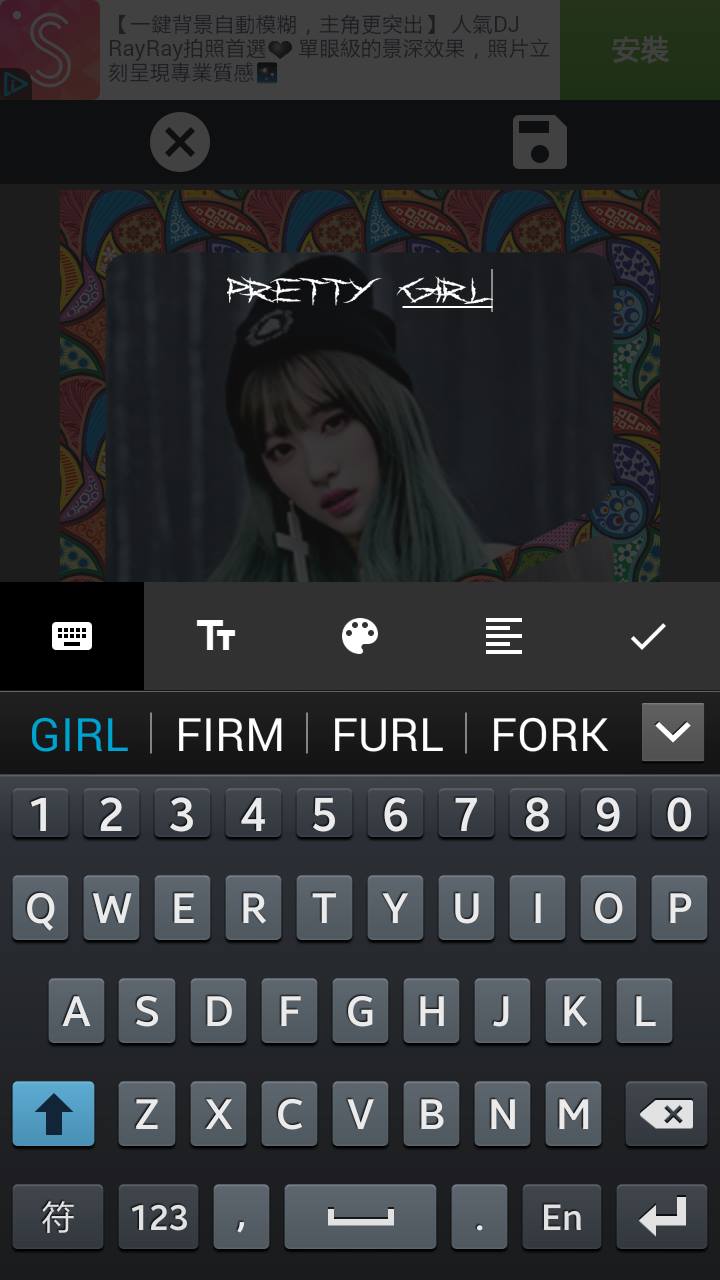The height and width of the screenshot is (1280, 720).
Task: Choose the FIRM word suggestion
Action: pyautogui.click(x=229, y=735)
